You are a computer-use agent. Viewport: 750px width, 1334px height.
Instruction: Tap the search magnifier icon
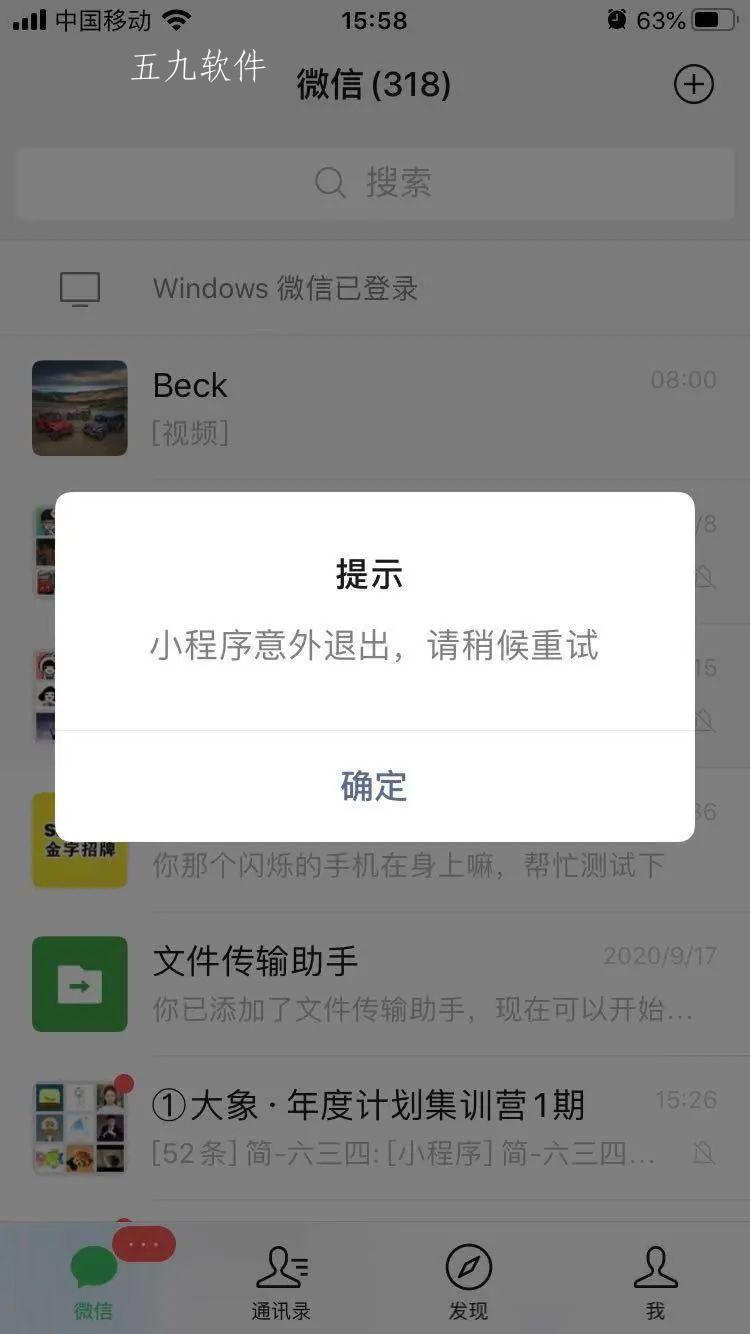pos(329,183)
